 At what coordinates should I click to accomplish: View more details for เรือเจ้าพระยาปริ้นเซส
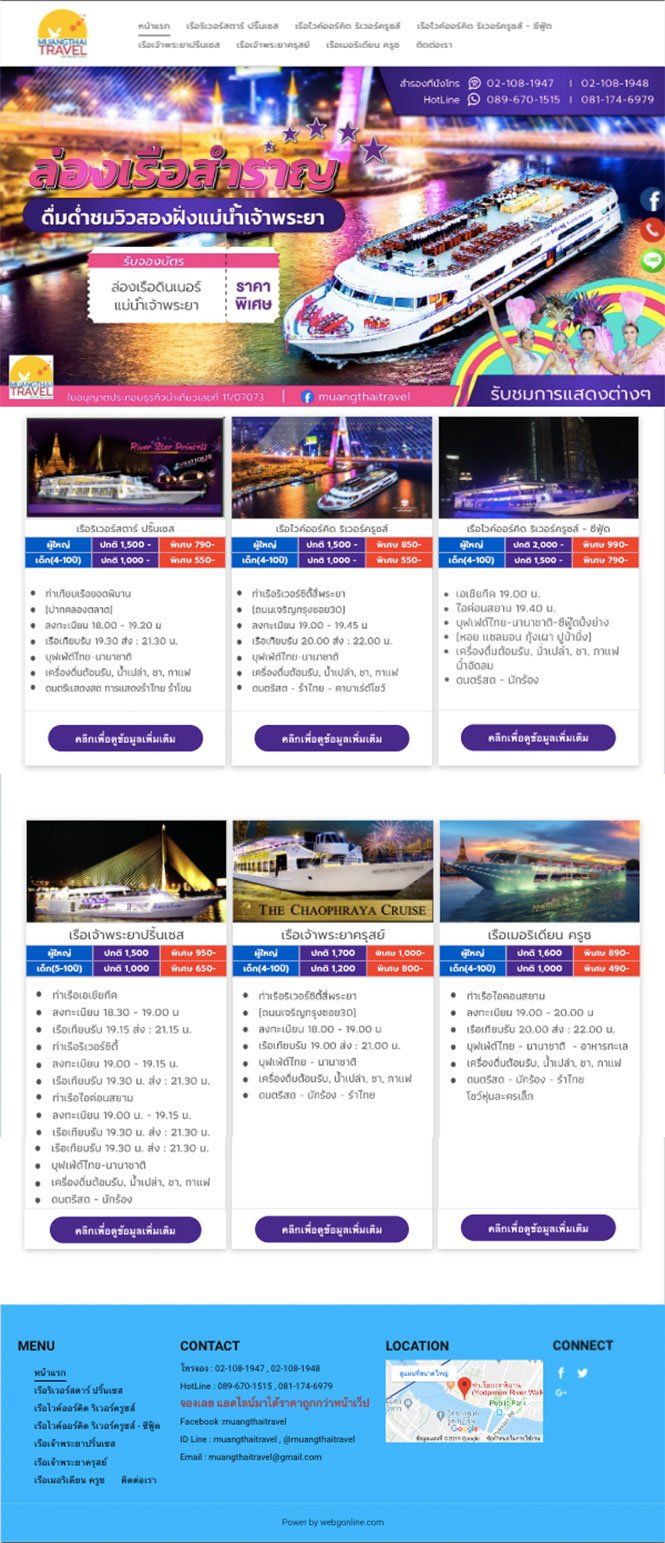(x=125, y=1230)
